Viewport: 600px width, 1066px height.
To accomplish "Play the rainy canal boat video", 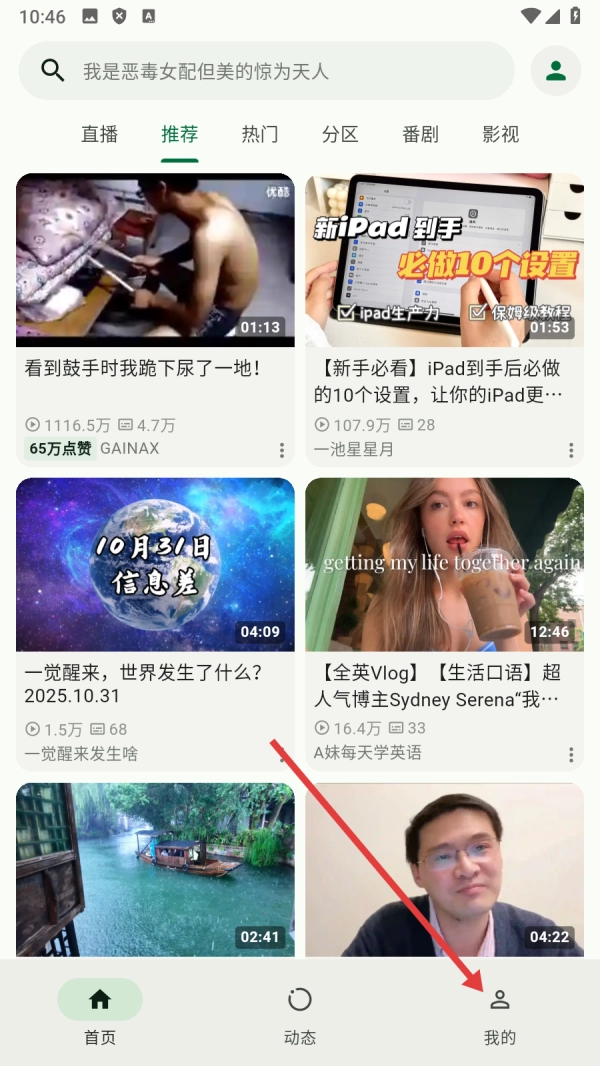I will pyautogui.click(x=155, y=868).
